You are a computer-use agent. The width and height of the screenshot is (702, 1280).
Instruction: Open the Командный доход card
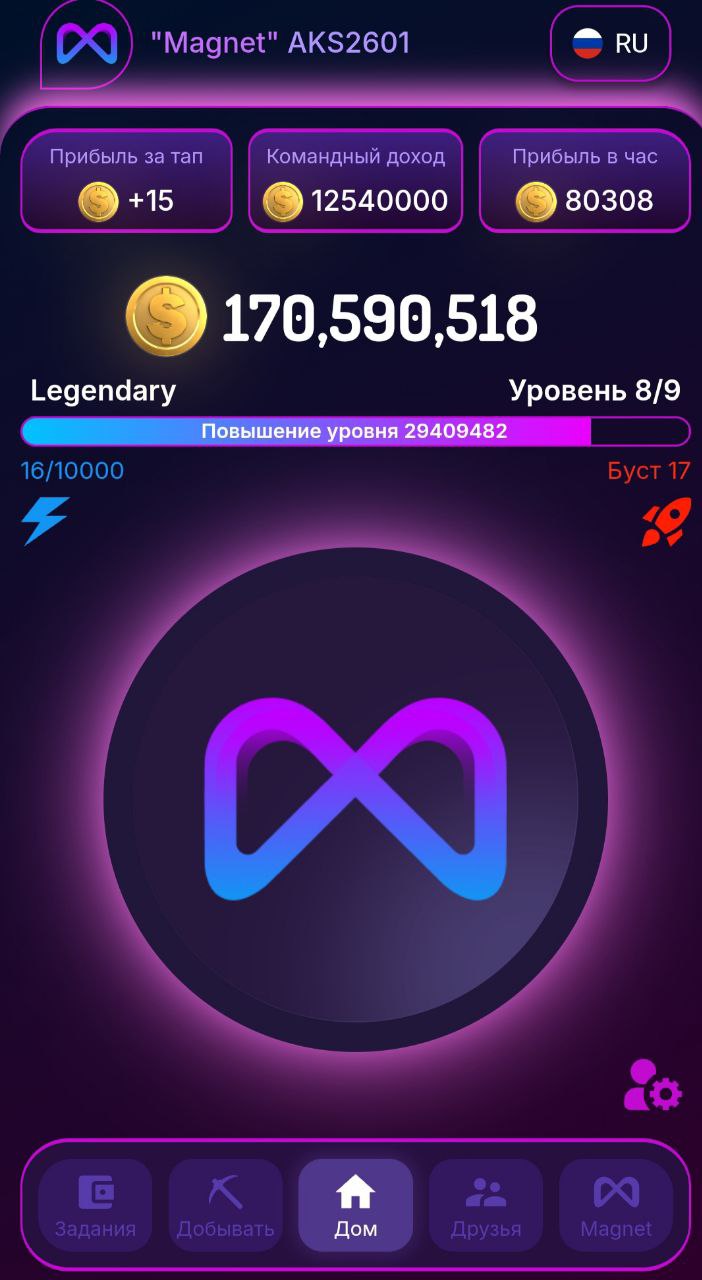(x=355, y=181)
